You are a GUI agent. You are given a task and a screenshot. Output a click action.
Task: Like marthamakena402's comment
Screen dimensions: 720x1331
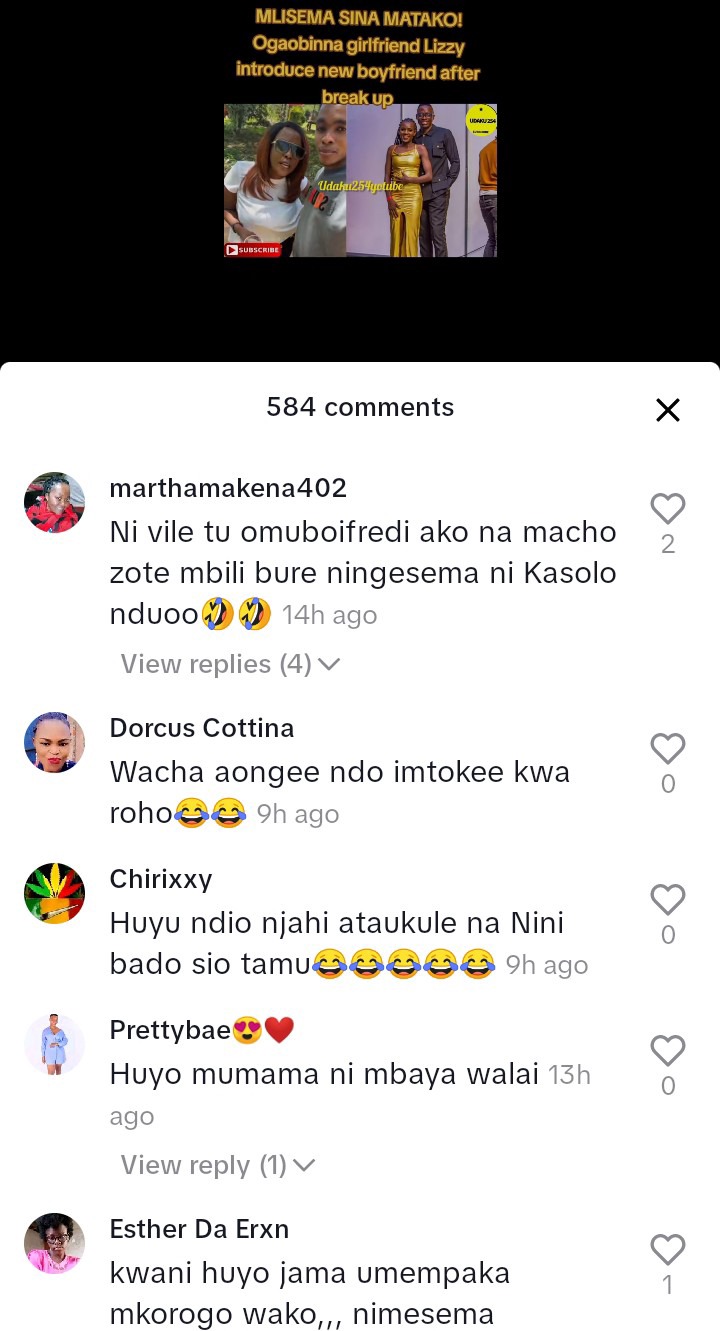[667, 509]
